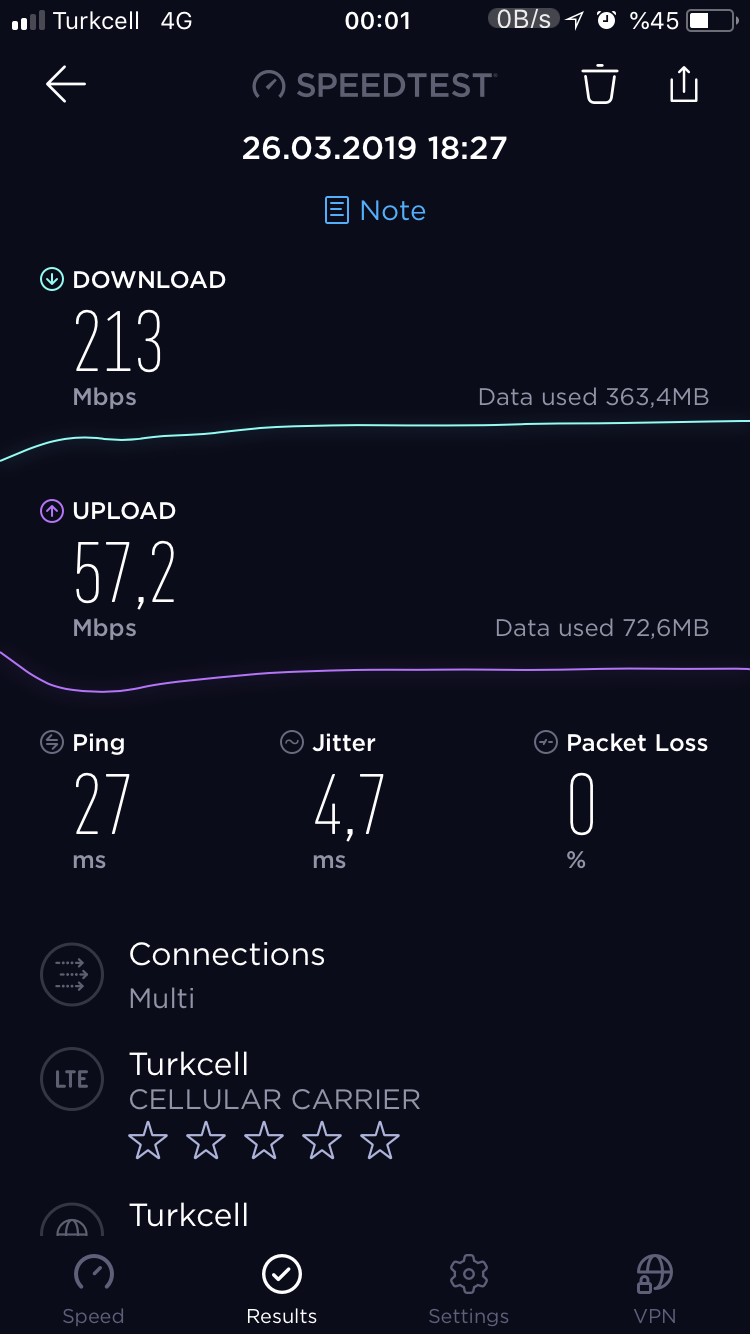This screenshot has width=750, height=1334.
Task: Switch to the VPN tab
Action: pyautogui.click(x=655, y=1290)
